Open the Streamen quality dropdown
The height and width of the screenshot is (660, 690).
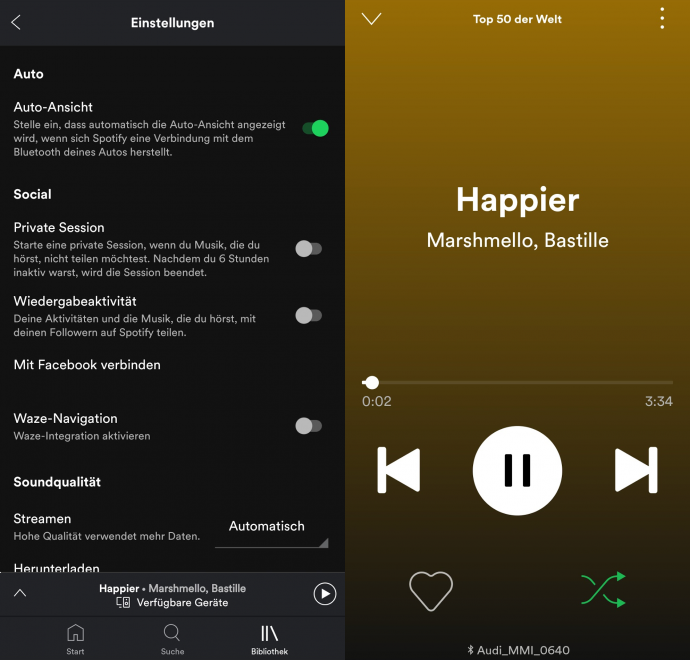(x=271, y=527)
